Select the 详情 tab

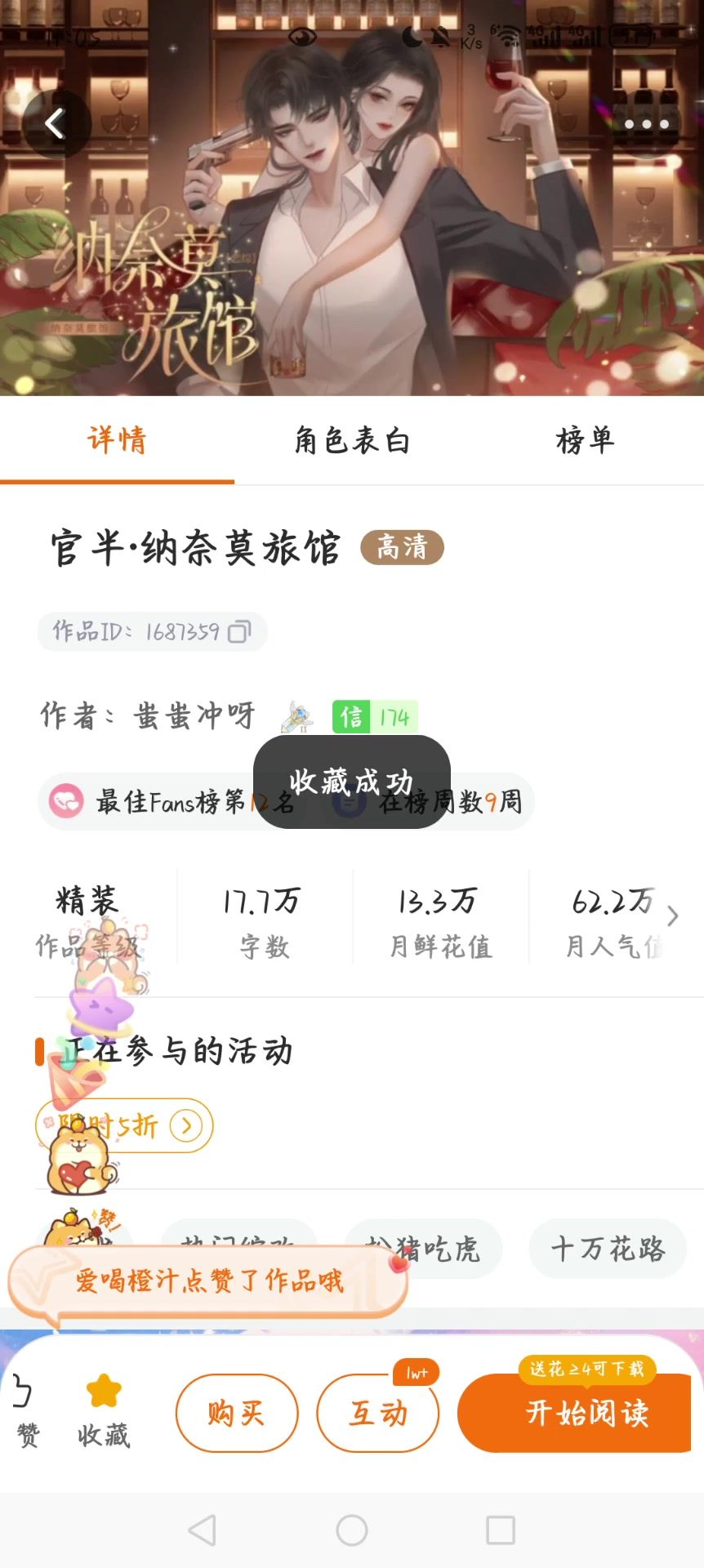tap(117, 440)
